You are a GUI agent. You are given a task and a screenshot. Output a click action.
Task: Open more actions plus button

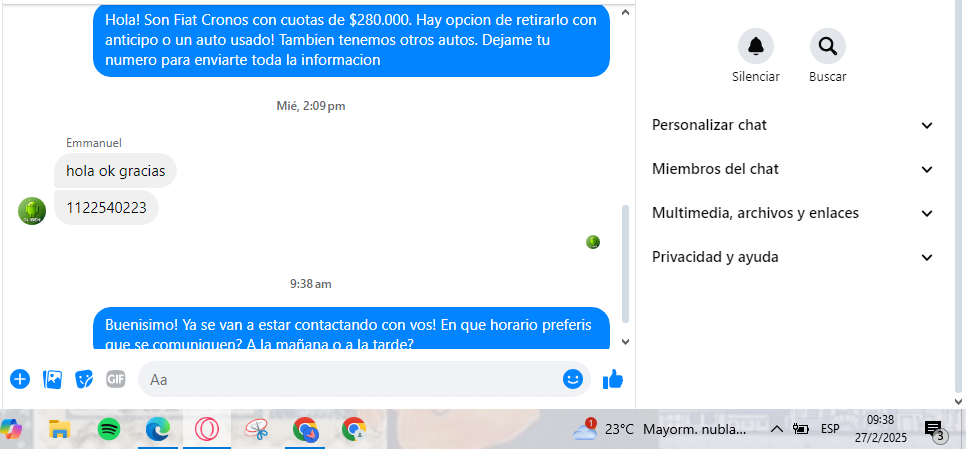20,379
